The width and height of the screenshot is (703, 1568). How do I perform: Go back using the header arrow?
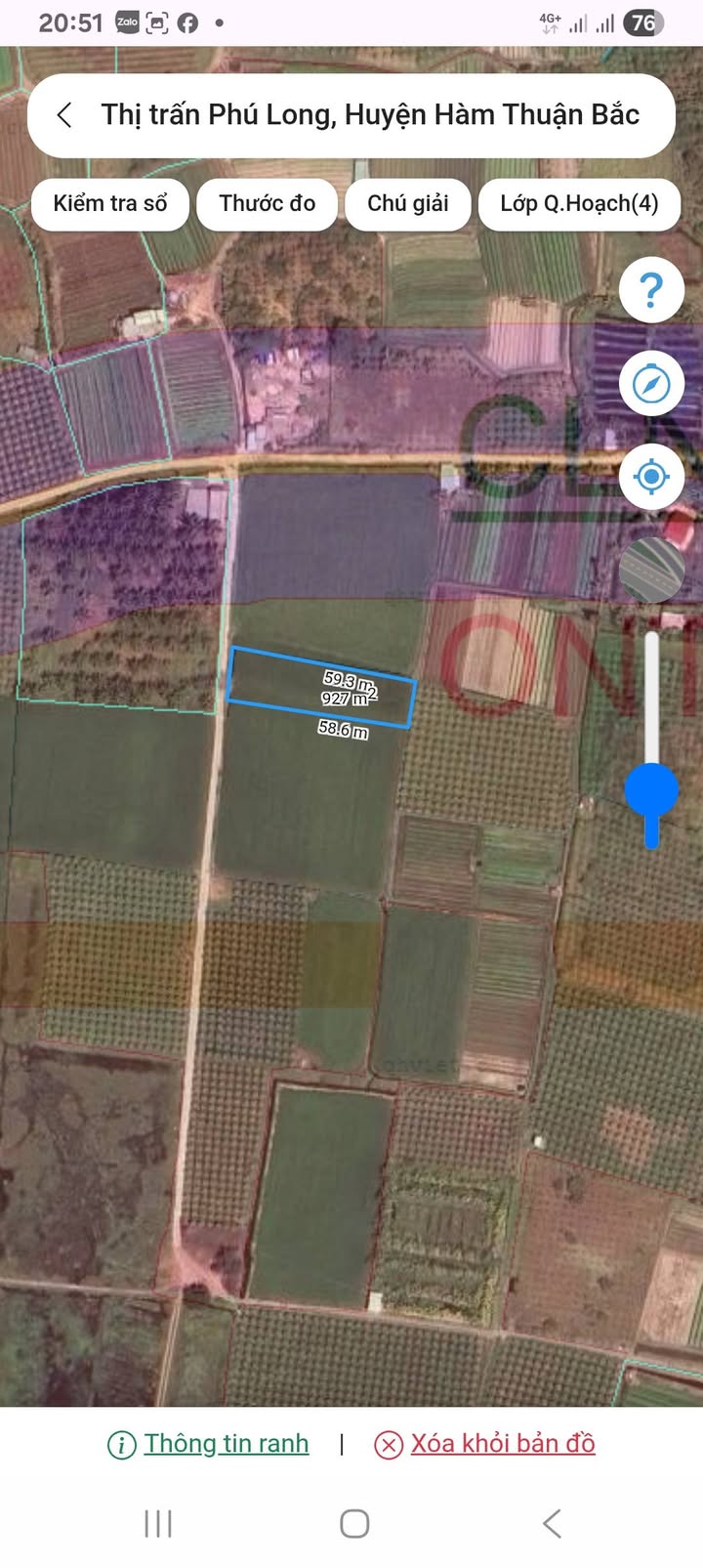click(x=64, y=115)
